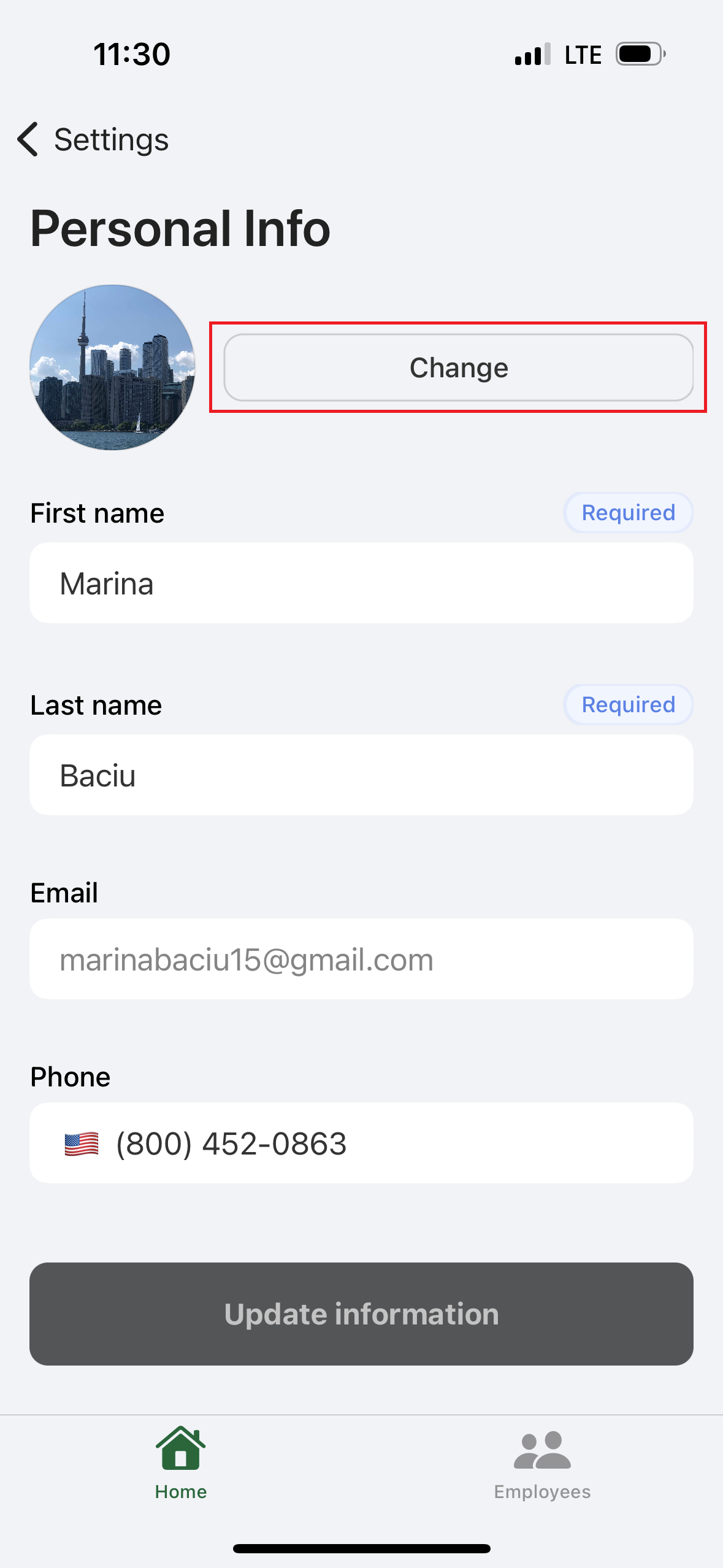Edit the First name field
723x1568 pixels.
[361, 583]
